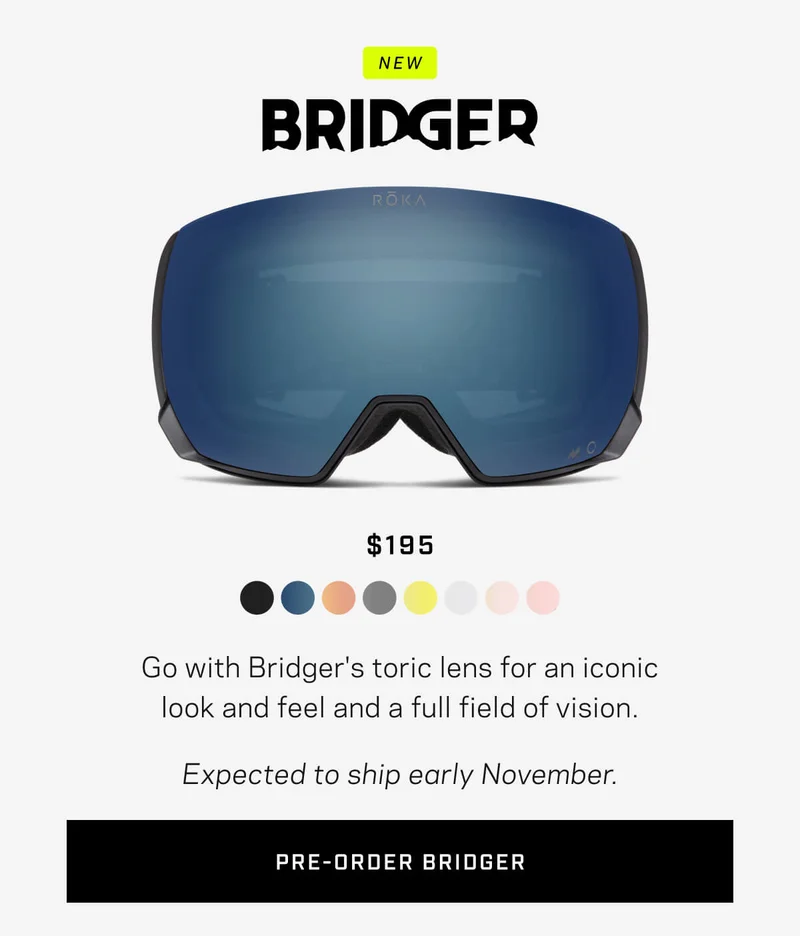Click the $195 price text
Image resolution: width=800 pixels, height=936 pixels.
[x=400, y=545]
